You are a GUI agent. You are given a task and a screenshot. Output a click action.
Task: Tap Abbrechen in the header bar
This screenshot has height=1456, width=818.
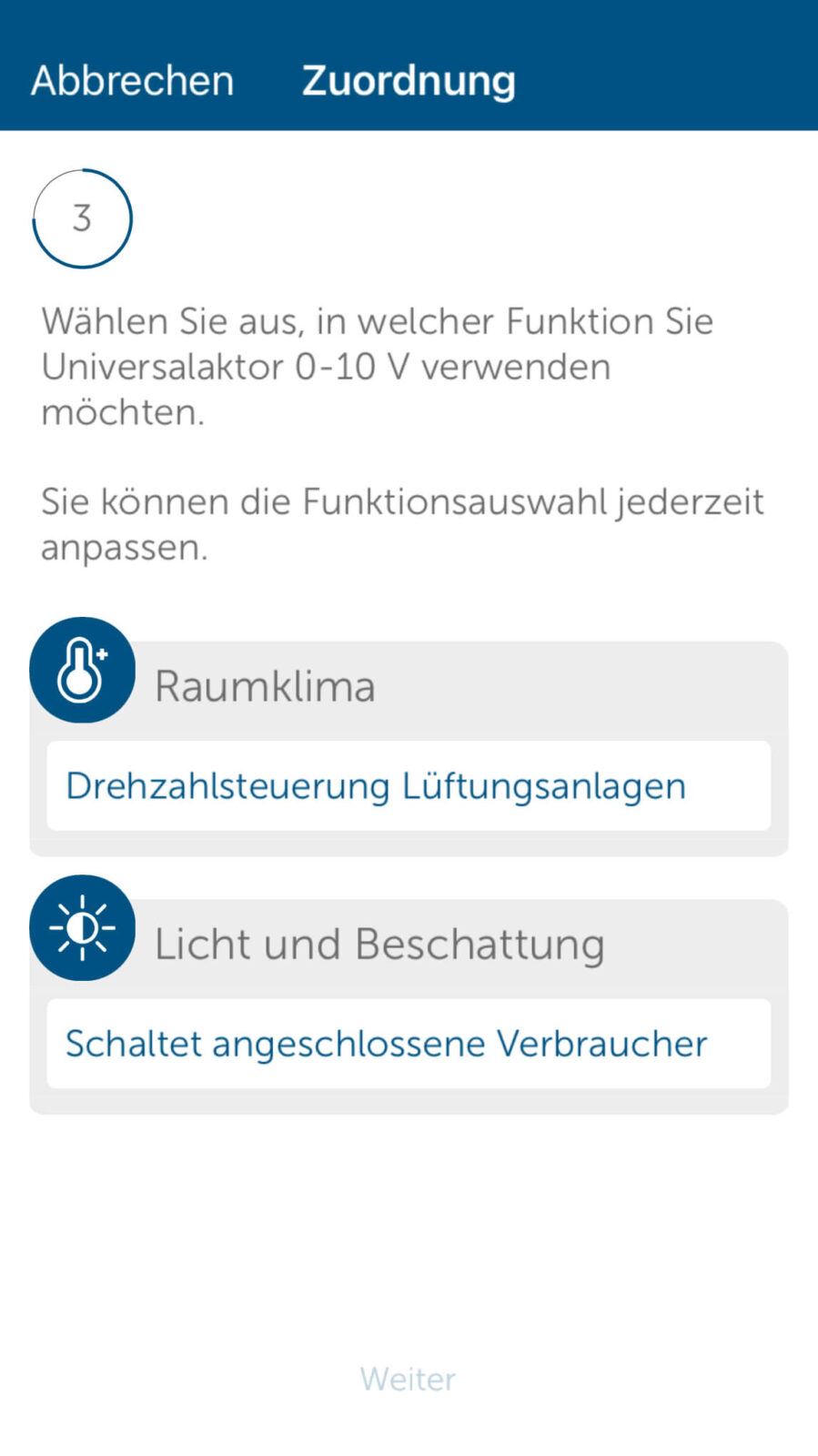(x=131, y=80)
